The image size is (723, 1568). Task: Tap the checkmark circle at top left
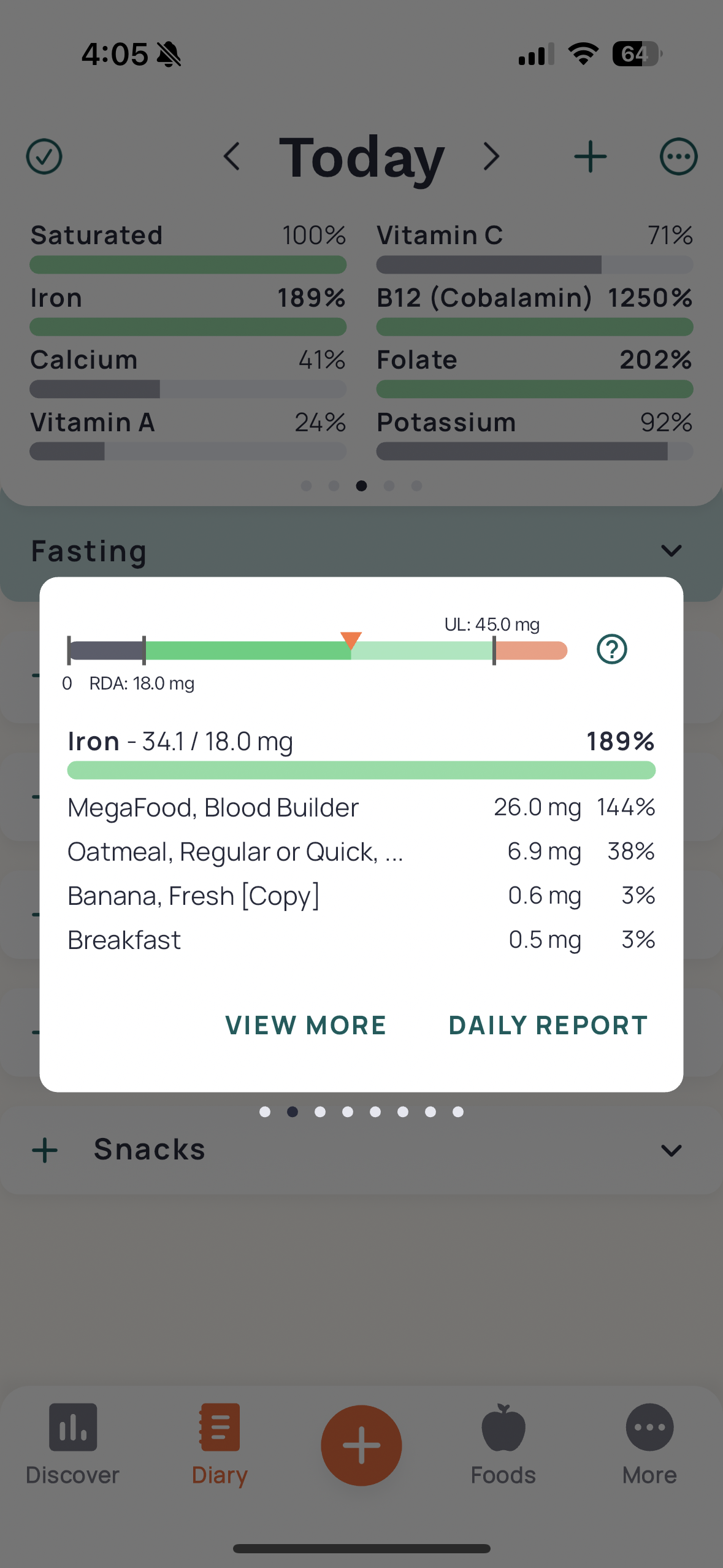(x=44, y=156)
